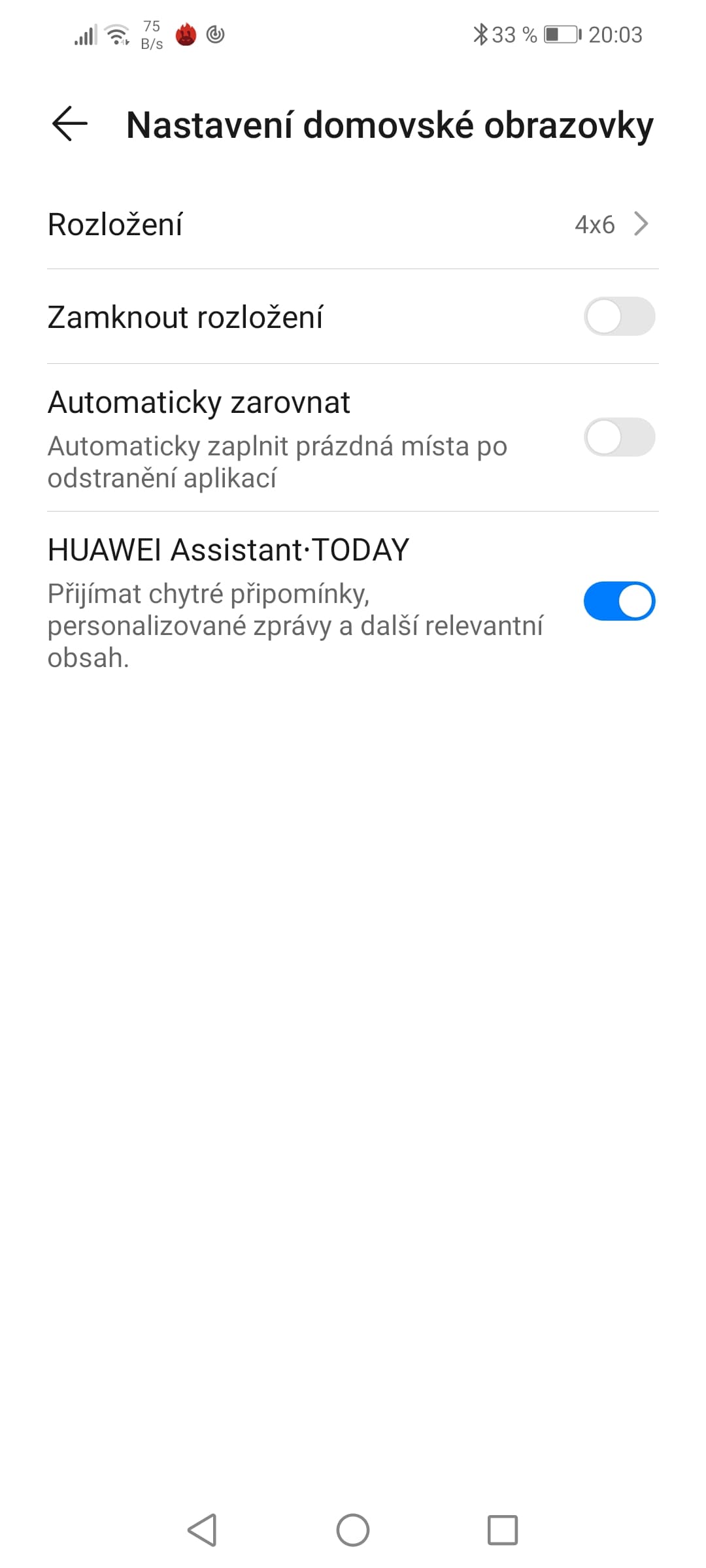Tap the battery indicator in the status bar
The height and width of the screenshot is (1568, 706).
tap(561, 34)
